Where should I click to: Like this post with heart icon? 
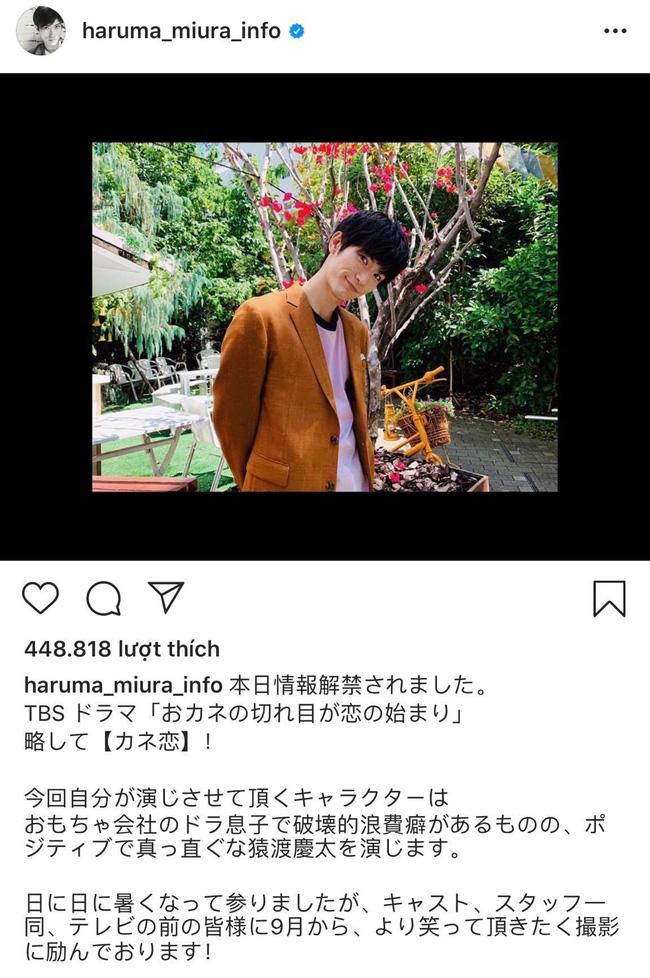tap(40, 598)
